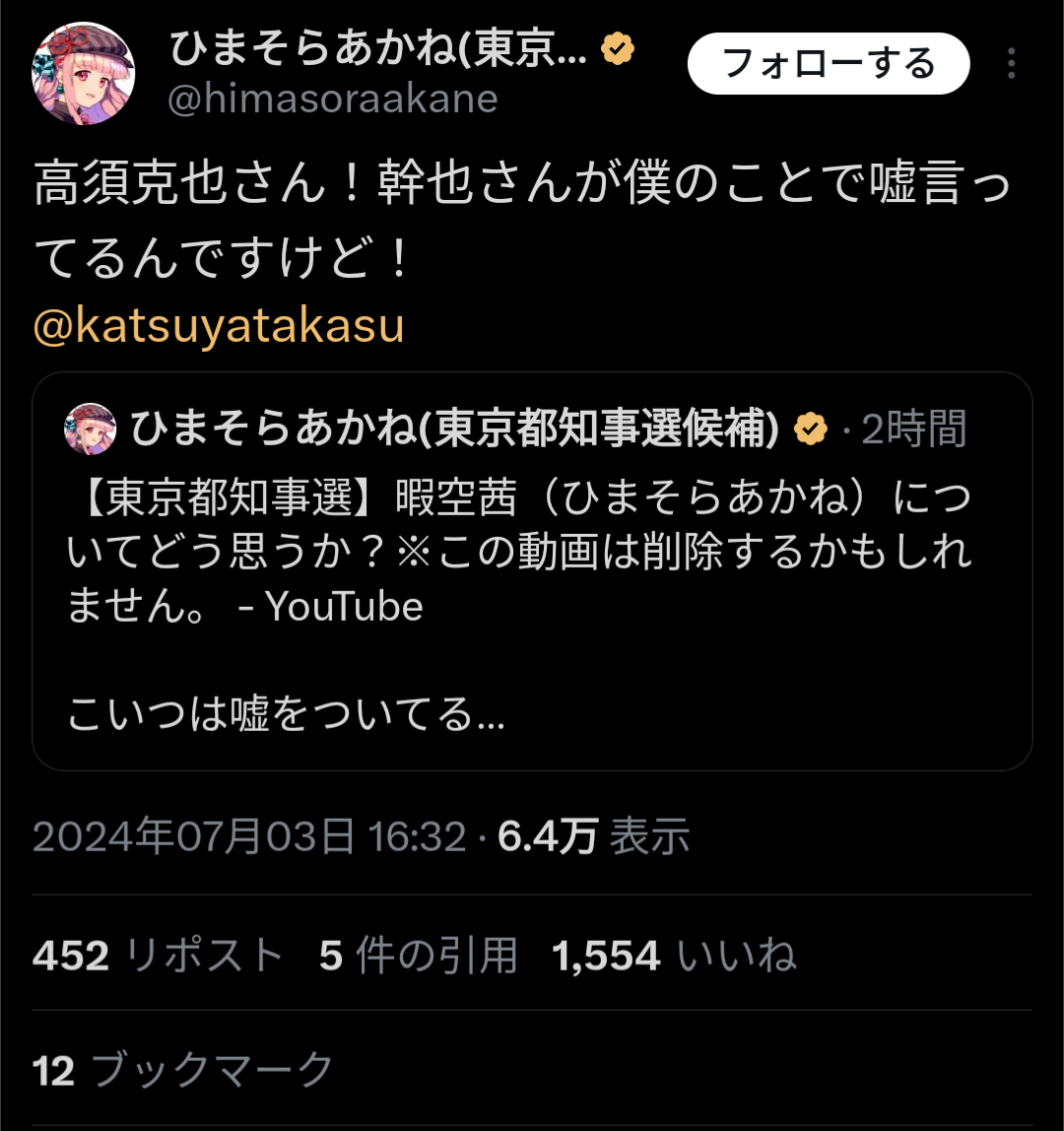View the 452 リポスト list

(x=158, y=956)
